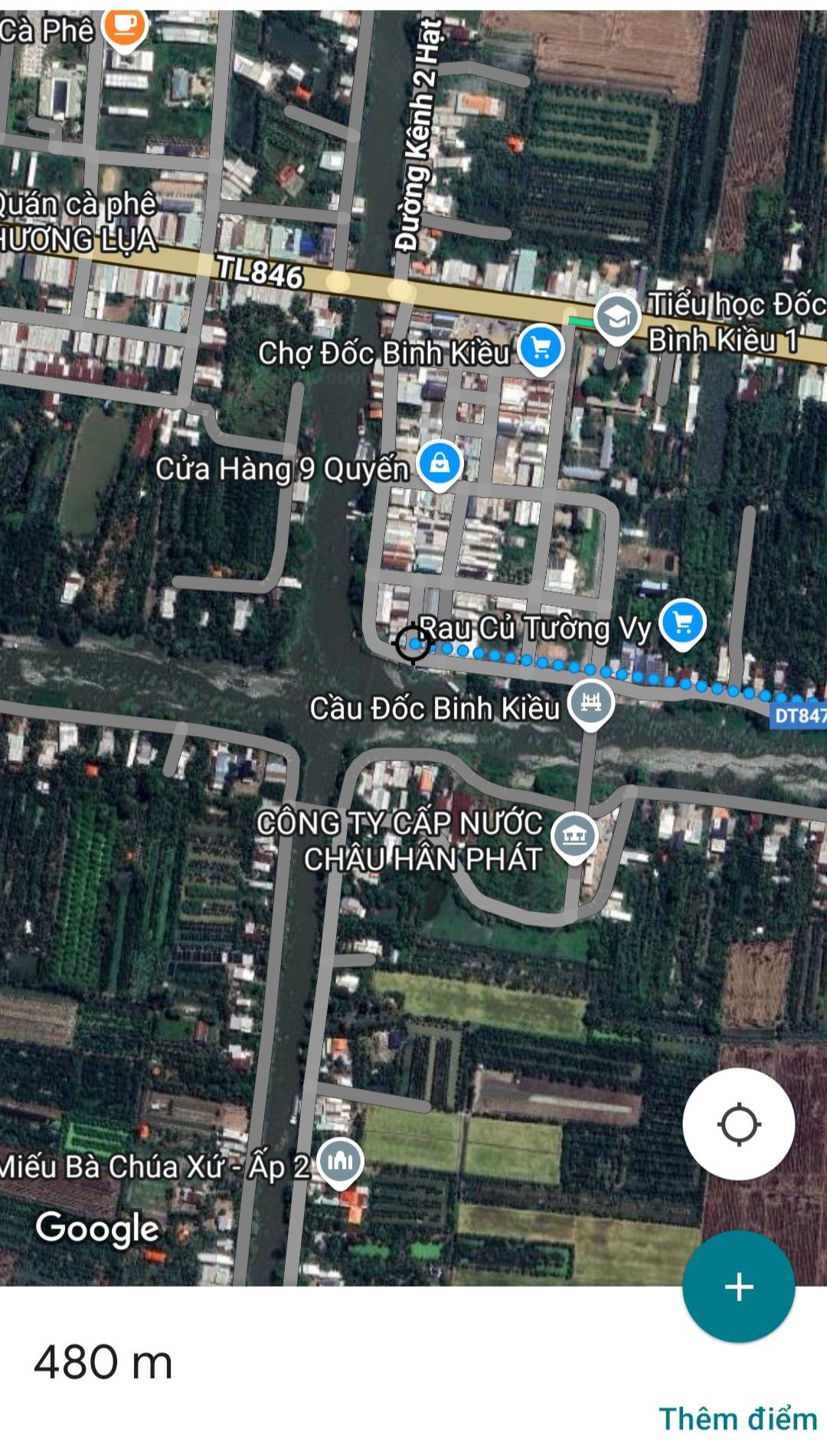Select the Cửa Hàng 9 Quyến shop pin
The width and height of the screenshot is (827, 1456).
[x=440, y=463]
